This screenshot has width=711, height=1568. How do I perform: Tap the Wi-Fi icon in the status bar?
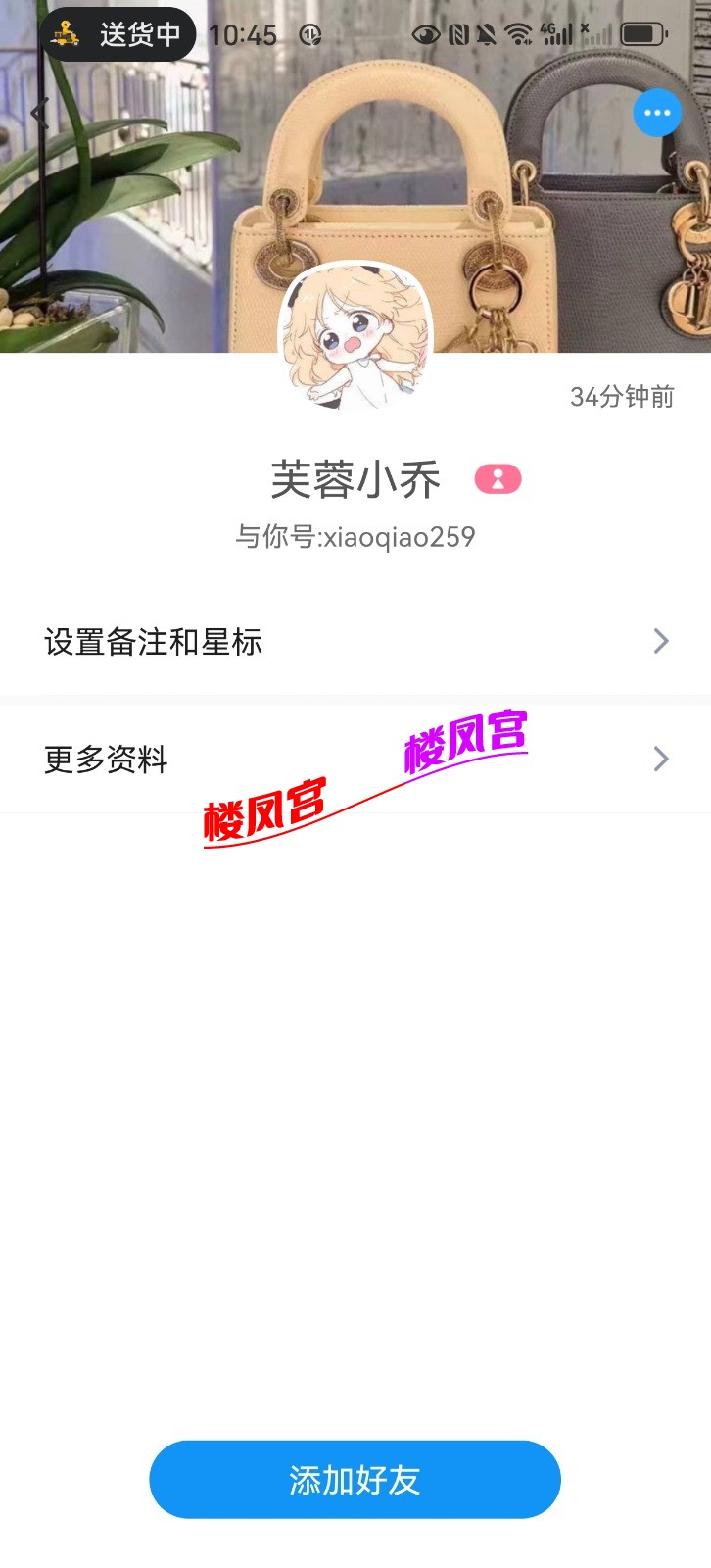[x=517, y=33]
